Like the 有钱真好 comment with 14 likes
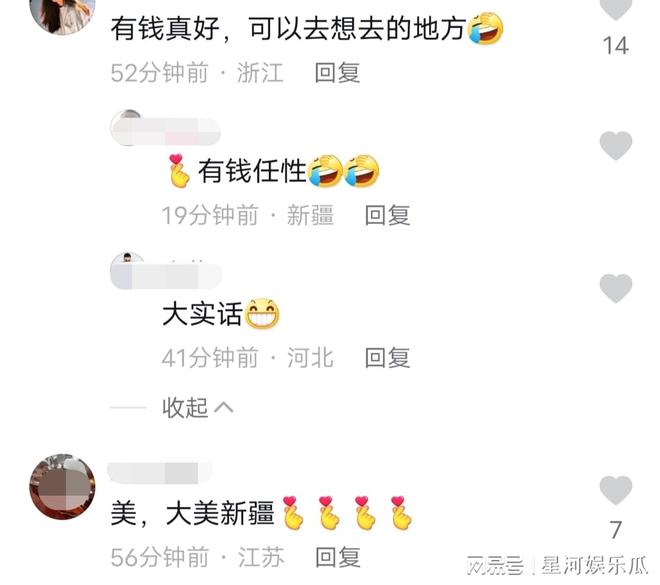 point(615,9)
